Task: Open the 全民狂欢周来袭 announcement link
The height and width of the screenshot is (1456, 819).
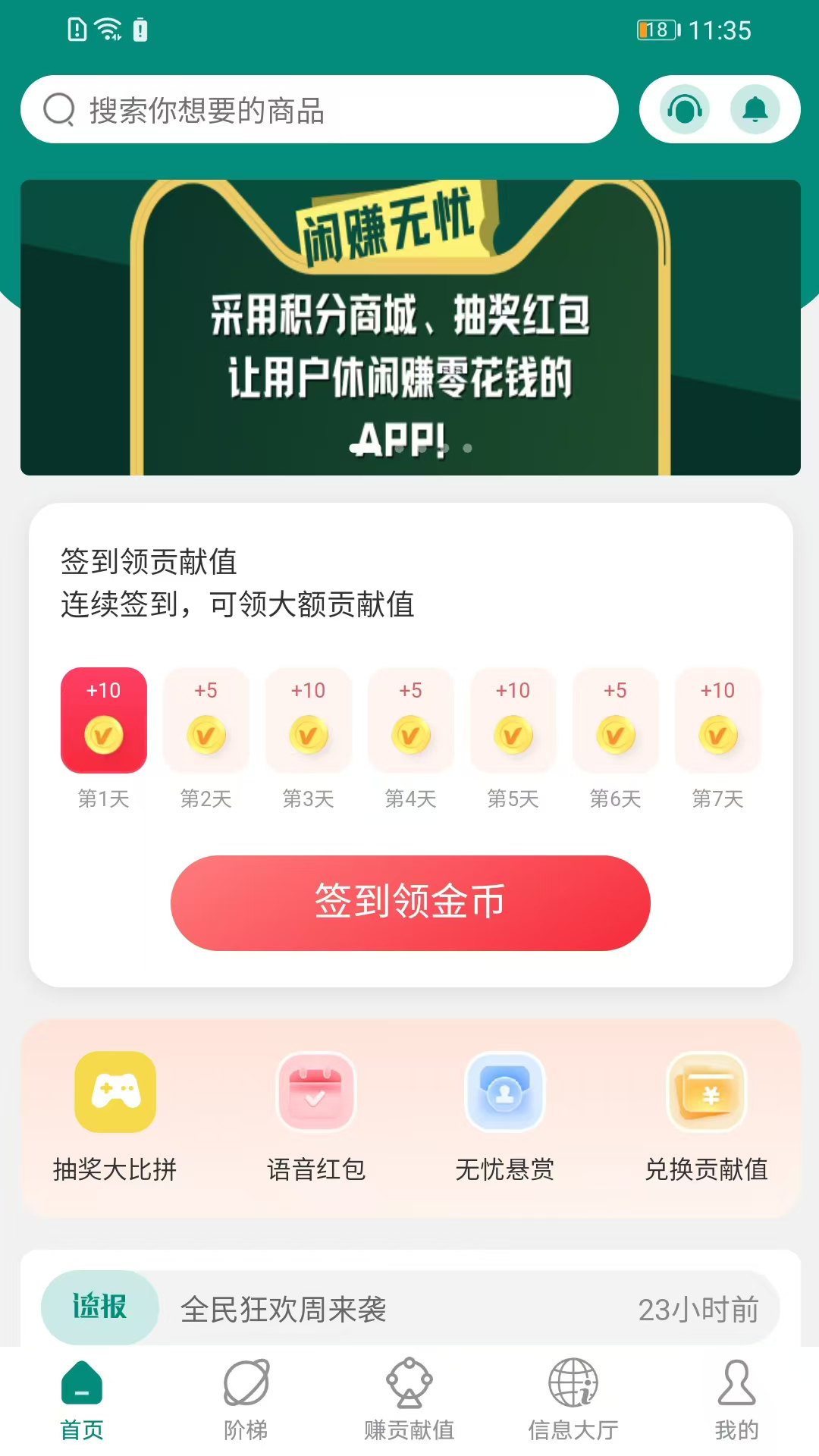Action: 284,1307
